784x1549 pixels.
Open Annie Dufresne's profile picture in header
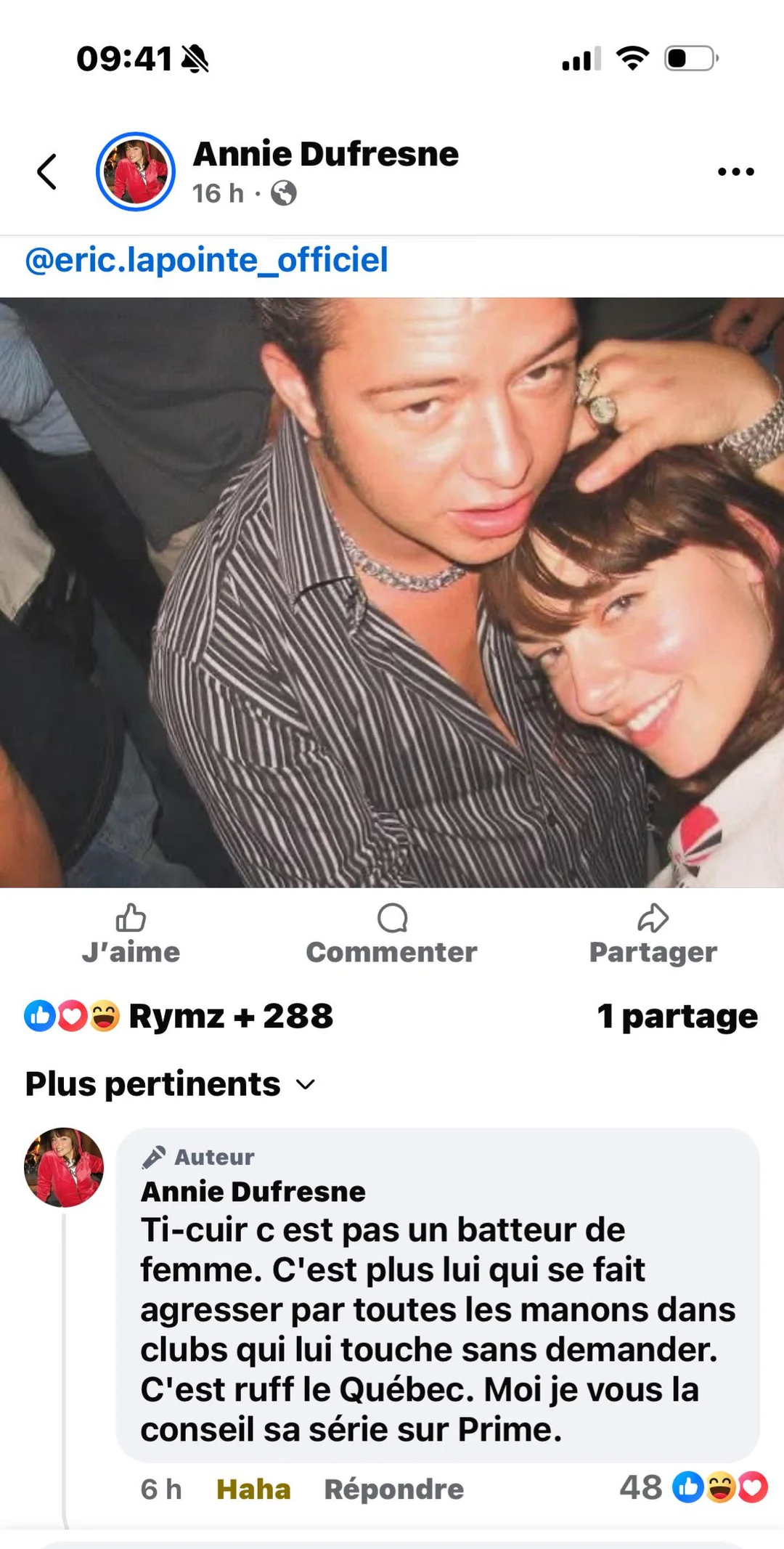coord(136,172)
